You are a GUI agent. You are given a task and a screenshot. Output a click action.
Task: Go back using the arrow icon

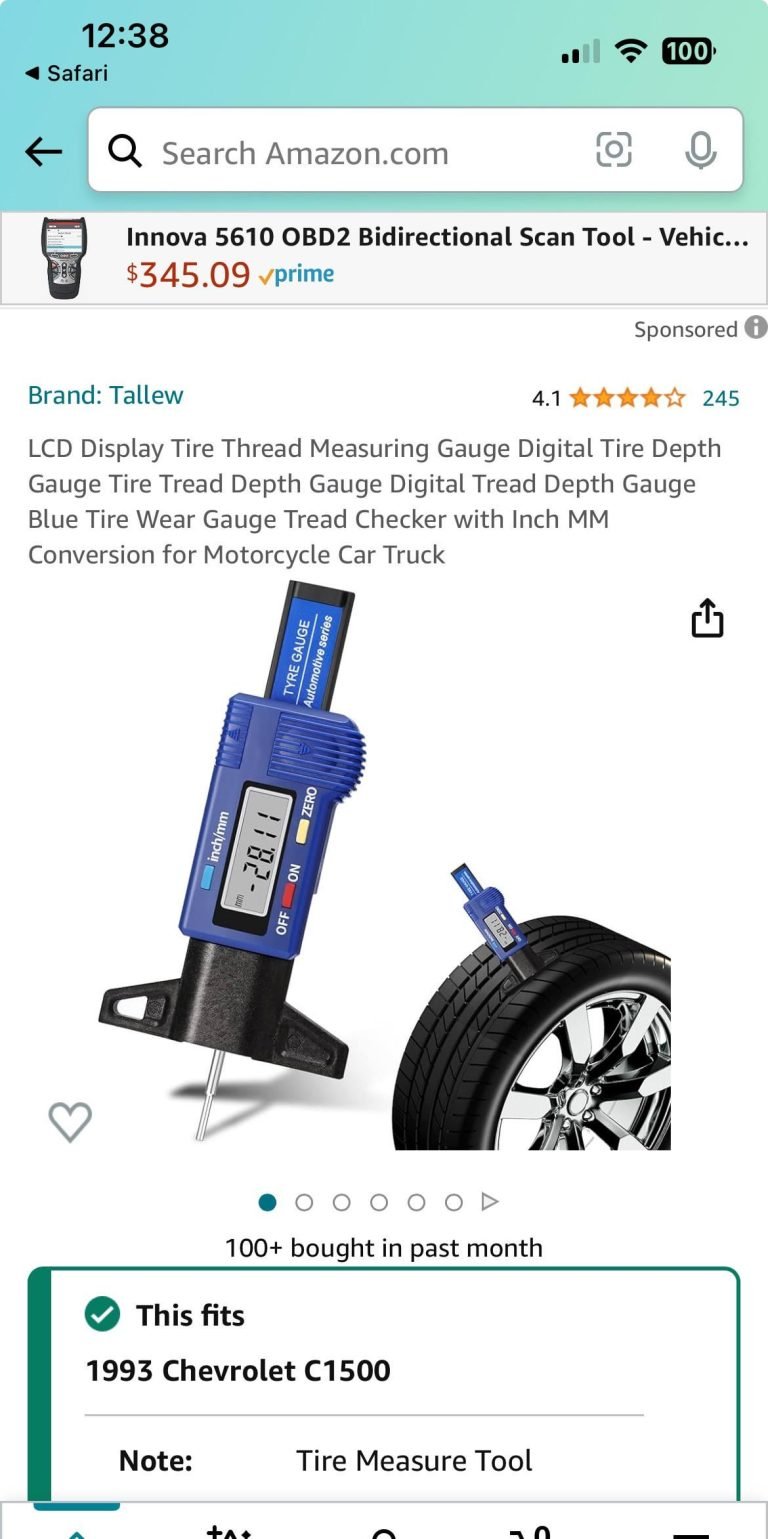[x=43, y=152]
